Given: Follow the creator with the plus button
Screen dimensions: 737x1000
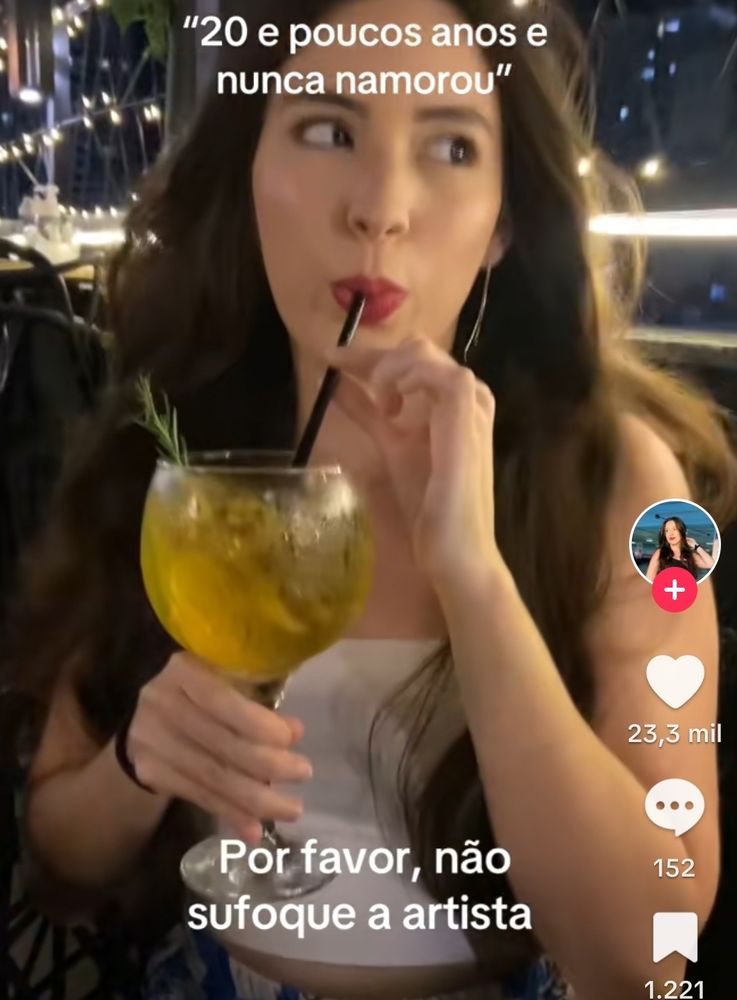Looking at the screenshot, I should click(675, 591).
